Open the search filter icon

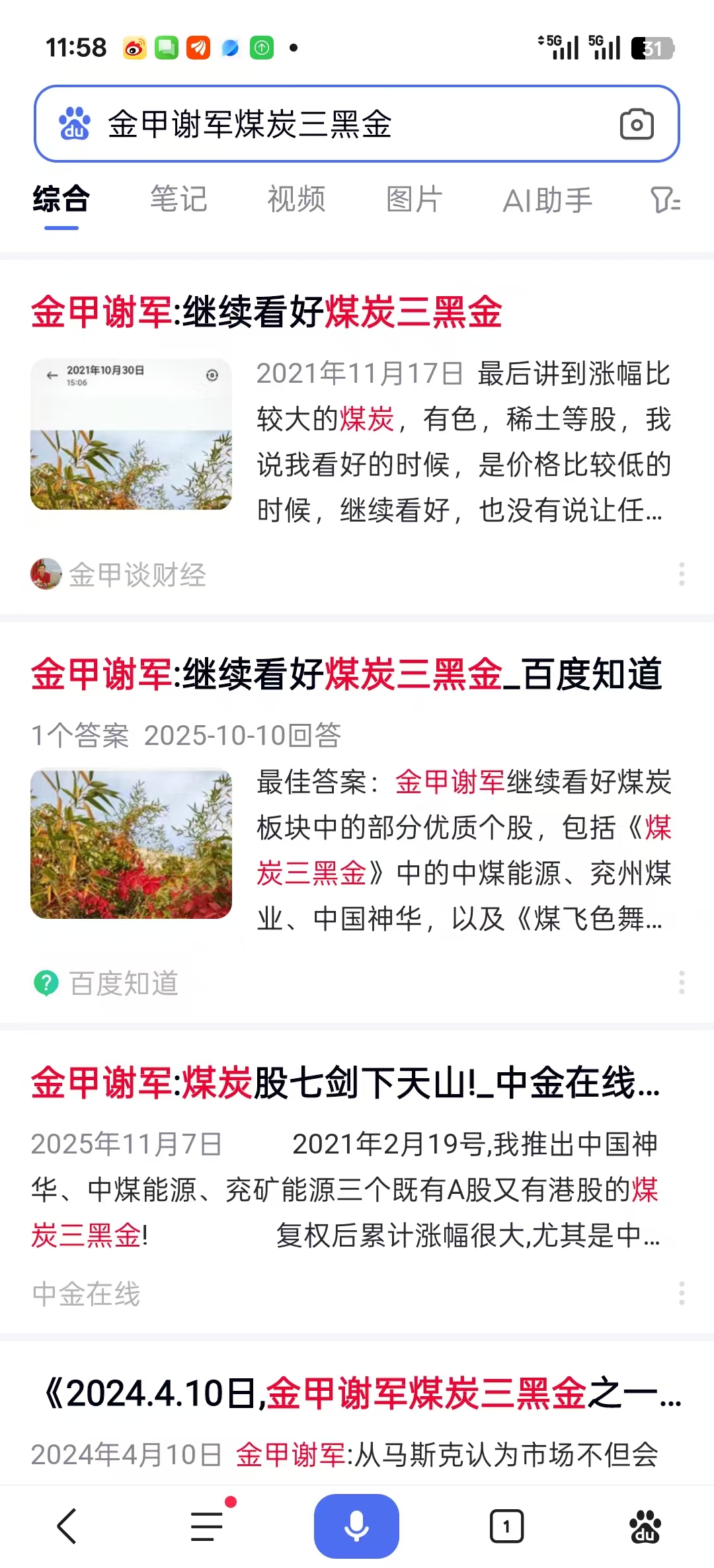coord(665,200)
